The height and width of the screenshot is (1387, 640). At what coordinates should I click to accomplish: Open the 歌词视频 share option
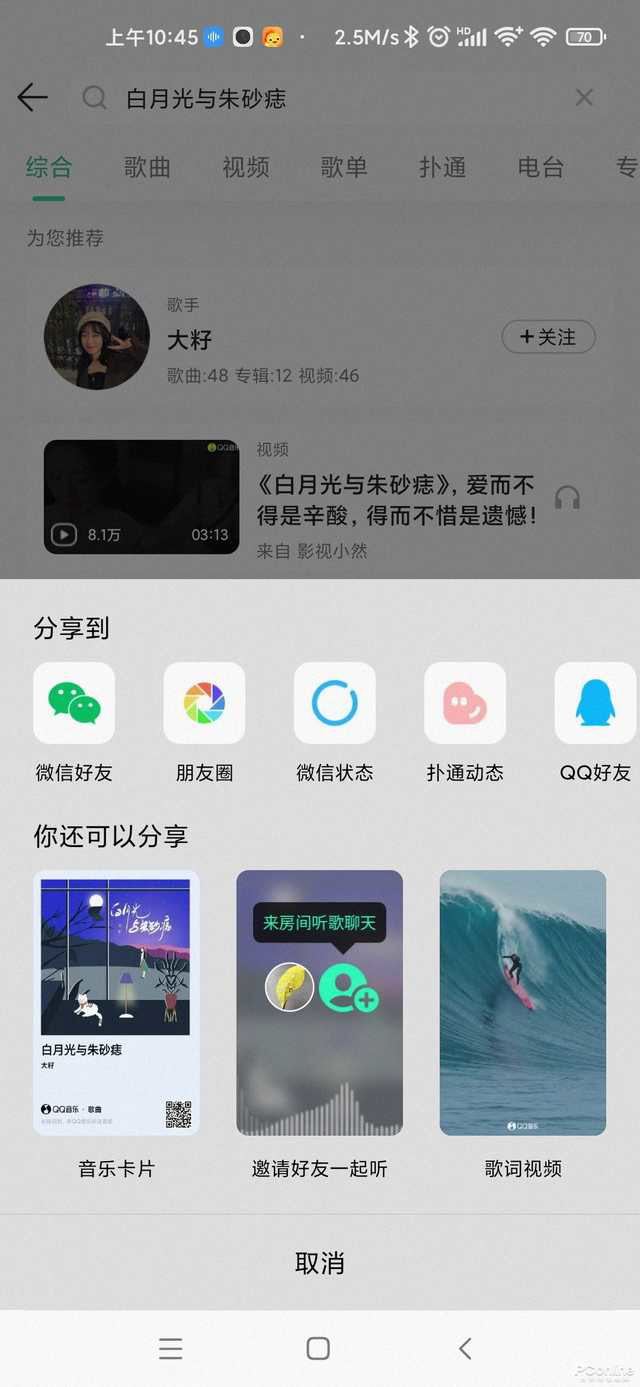pos(523,1003)
